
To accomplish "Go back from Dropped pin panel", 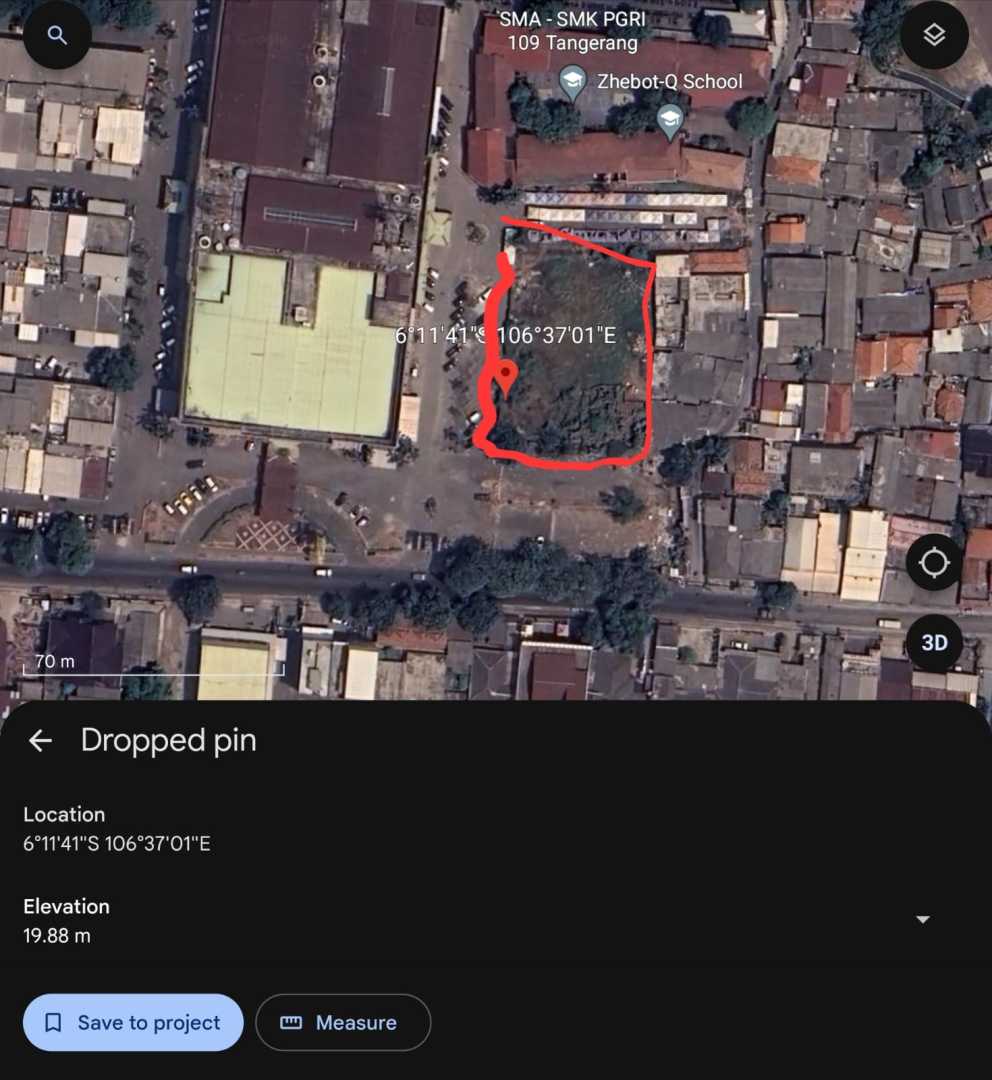I will point(40,740).
